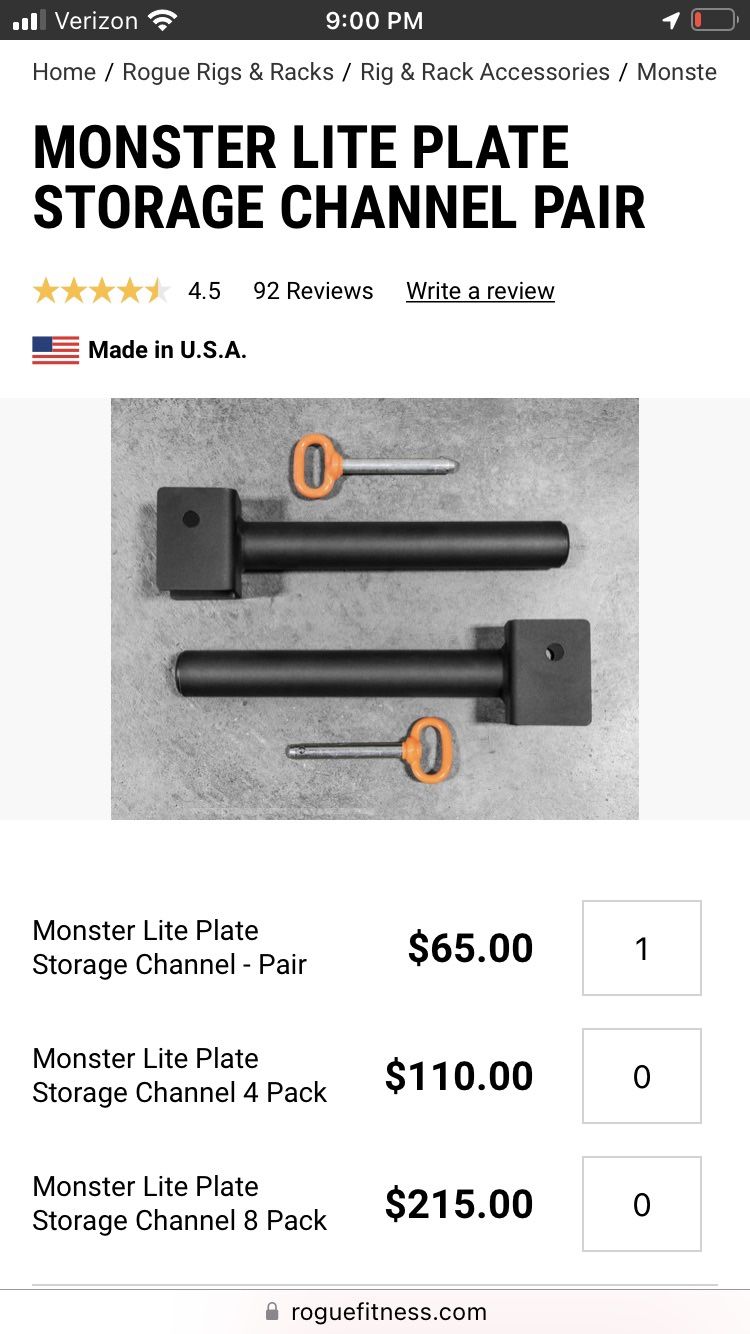Open the 92 Reviews section
The image size is (750, 1334).
coord(313,291)
